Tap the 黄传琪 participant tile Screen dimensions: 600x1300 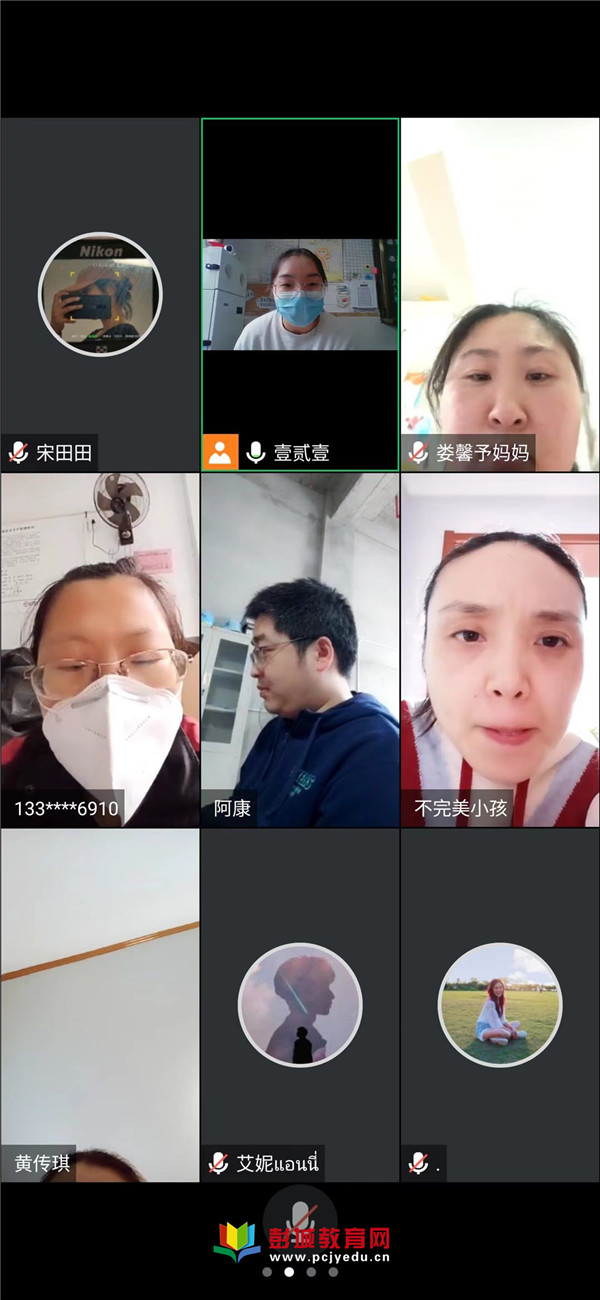100,1005
